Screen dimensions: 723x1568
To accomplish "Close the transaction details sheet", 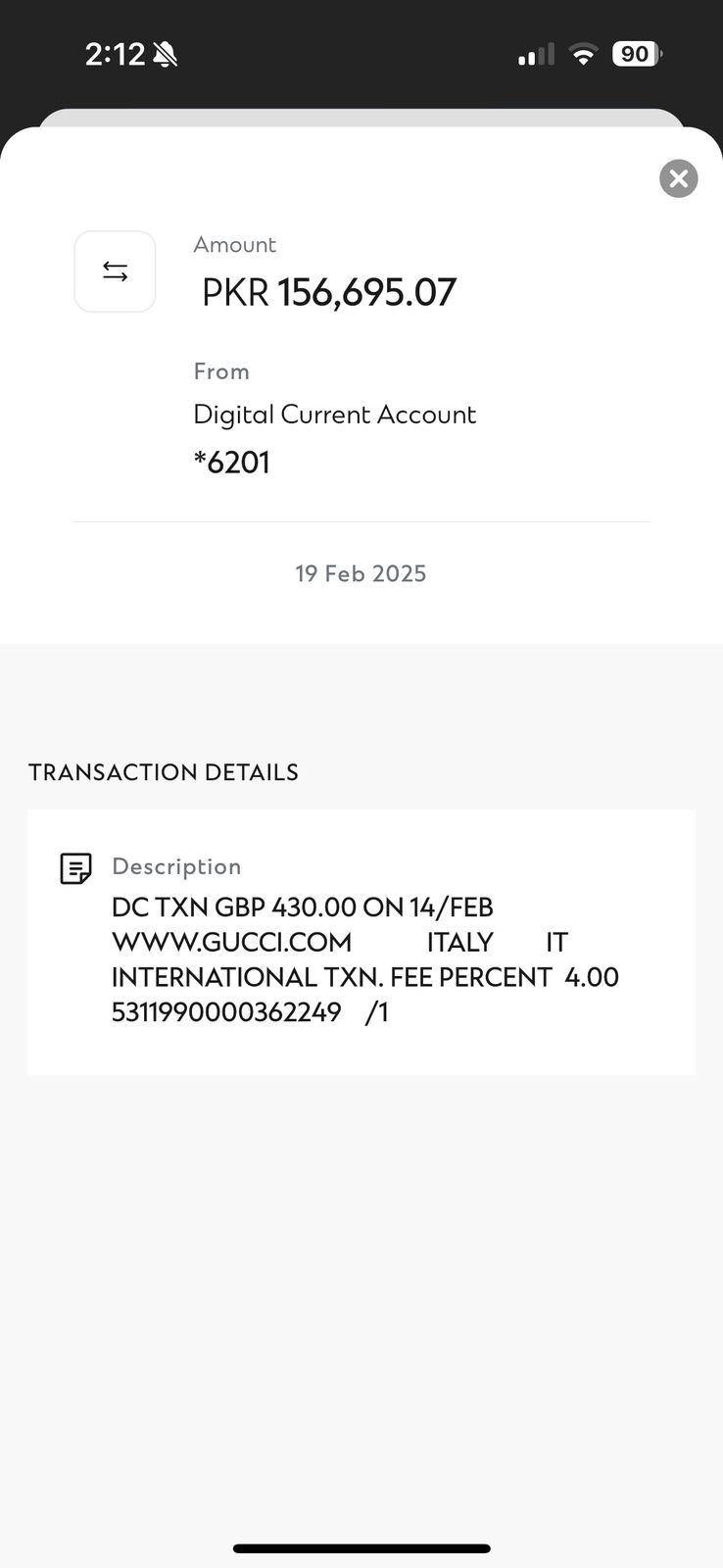I will coord(678,178).
